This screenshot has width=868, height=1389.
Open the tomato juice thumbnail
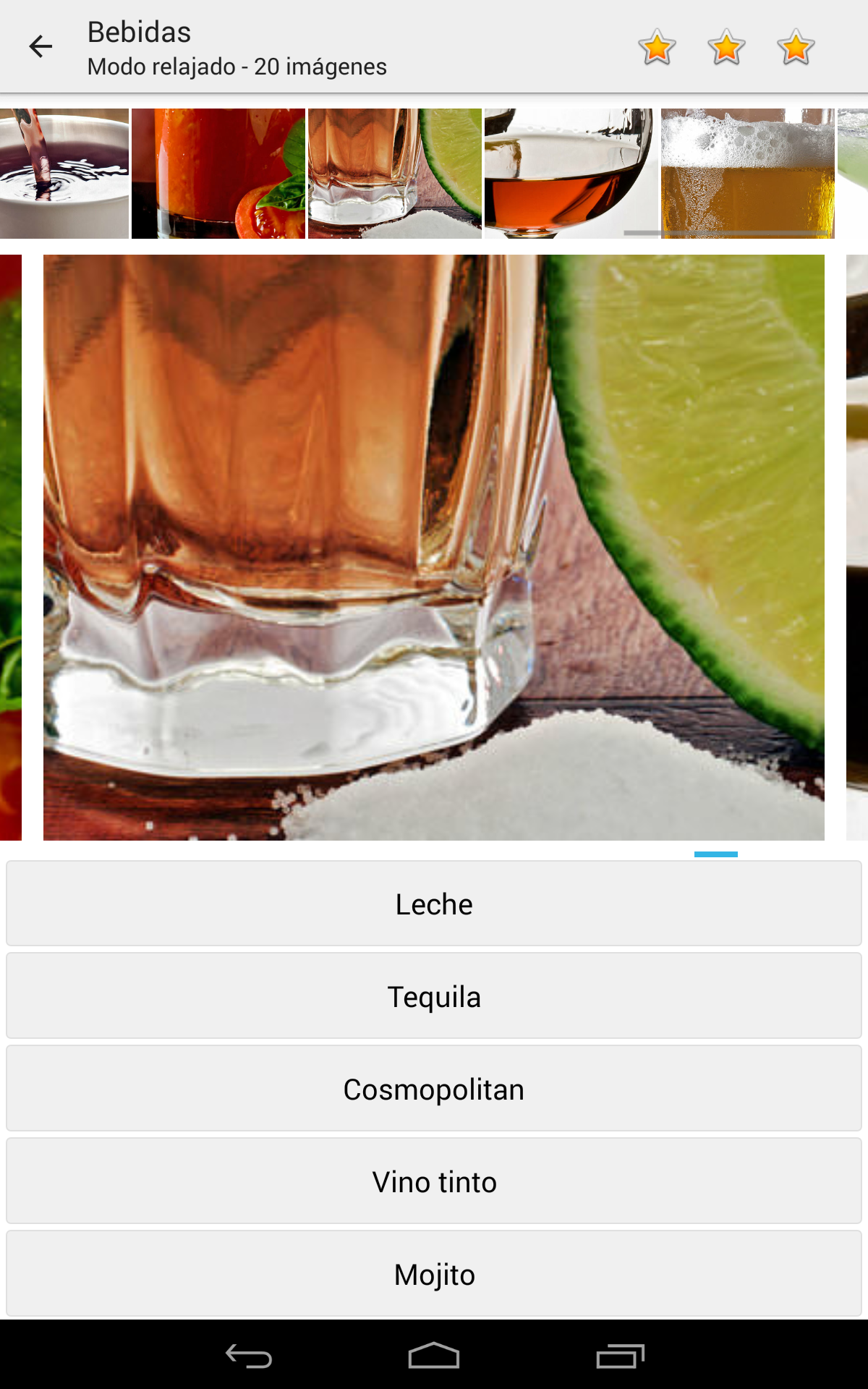pyautogui.click(x=218, y=174)
